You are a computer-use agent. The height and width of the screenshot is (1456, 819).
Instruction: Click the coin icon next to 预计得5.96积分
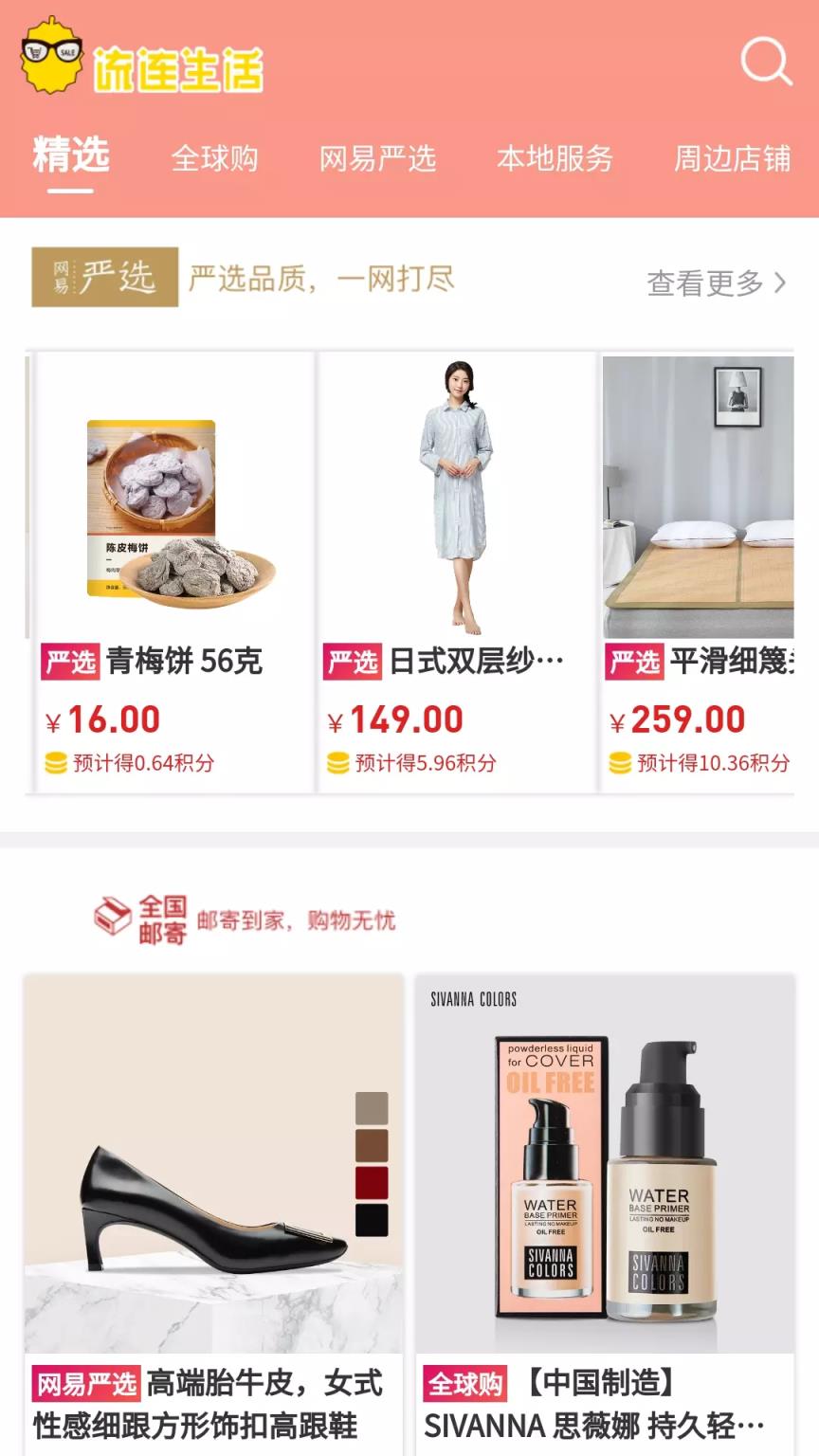(x=337, y=761)
